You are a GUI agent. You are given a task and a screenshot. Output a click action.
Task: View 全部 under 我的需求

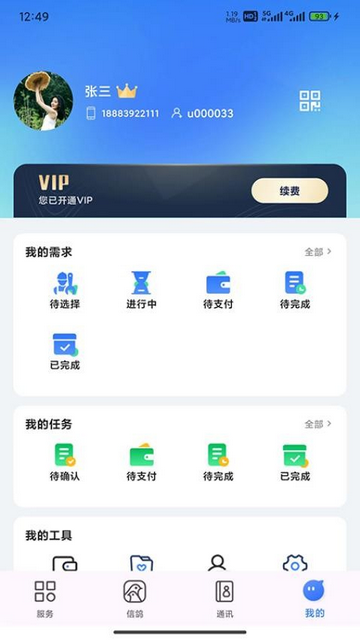318,252
